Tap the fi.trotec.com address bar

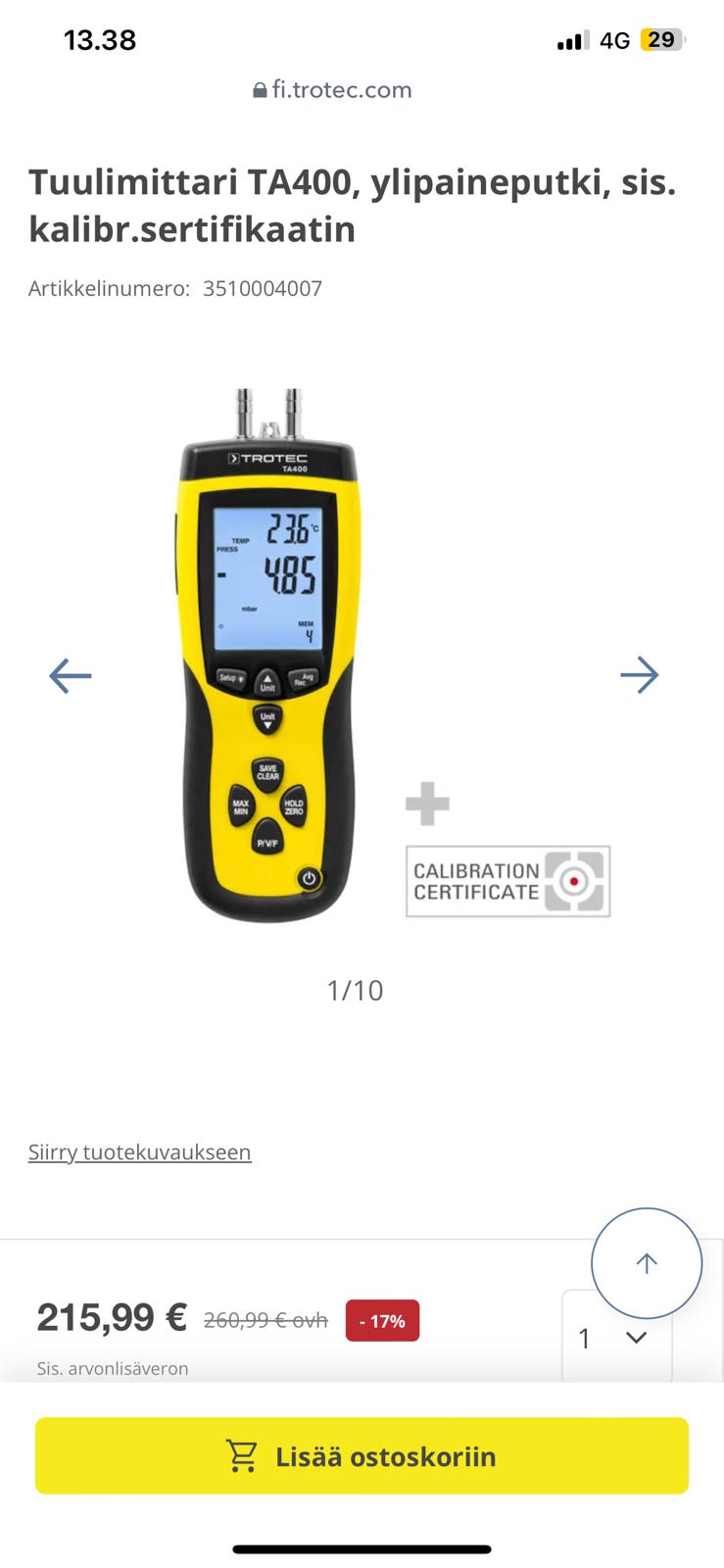333,90
